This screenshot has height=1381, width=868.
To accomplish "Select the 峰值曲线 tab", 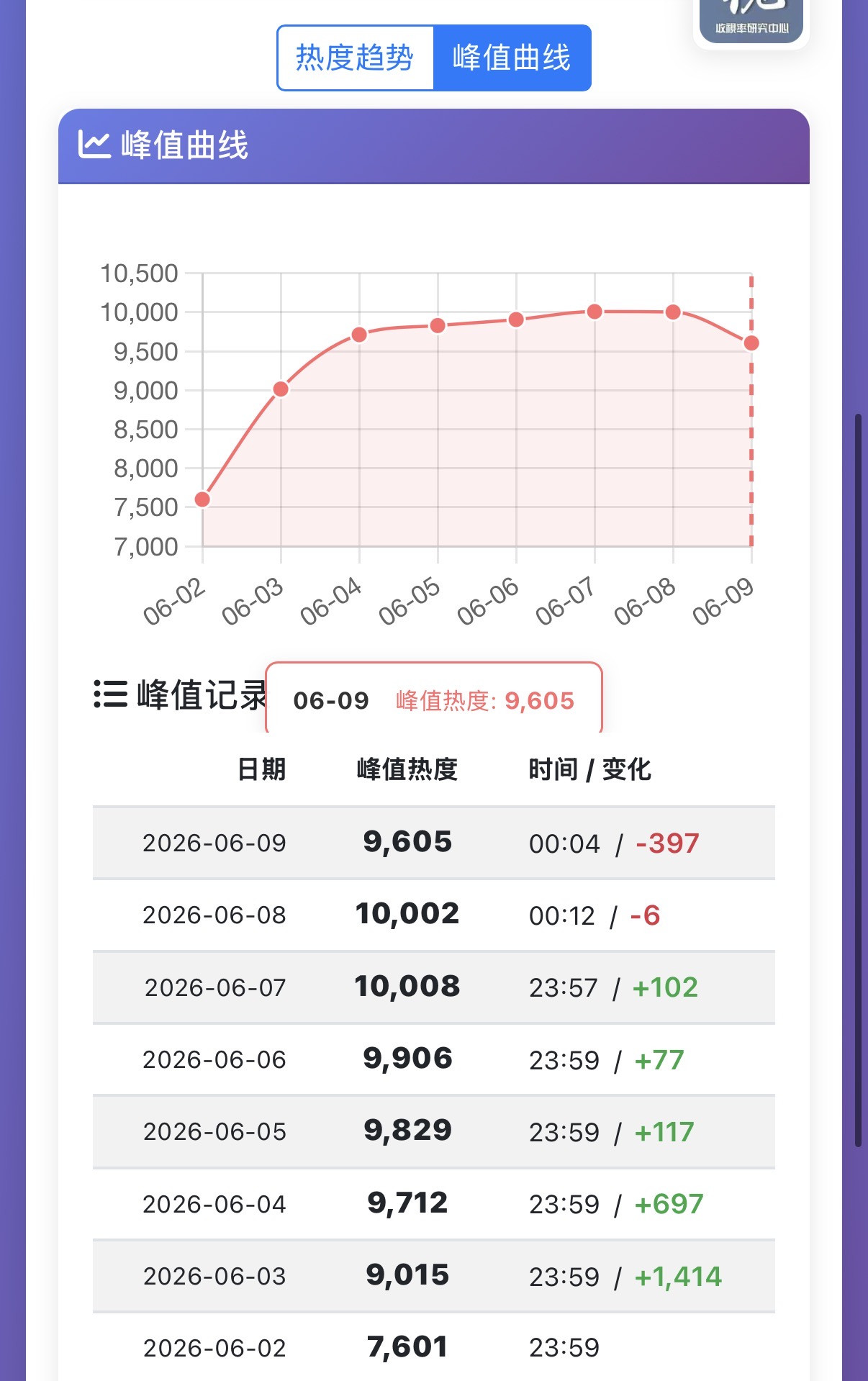I will point(512,58).
